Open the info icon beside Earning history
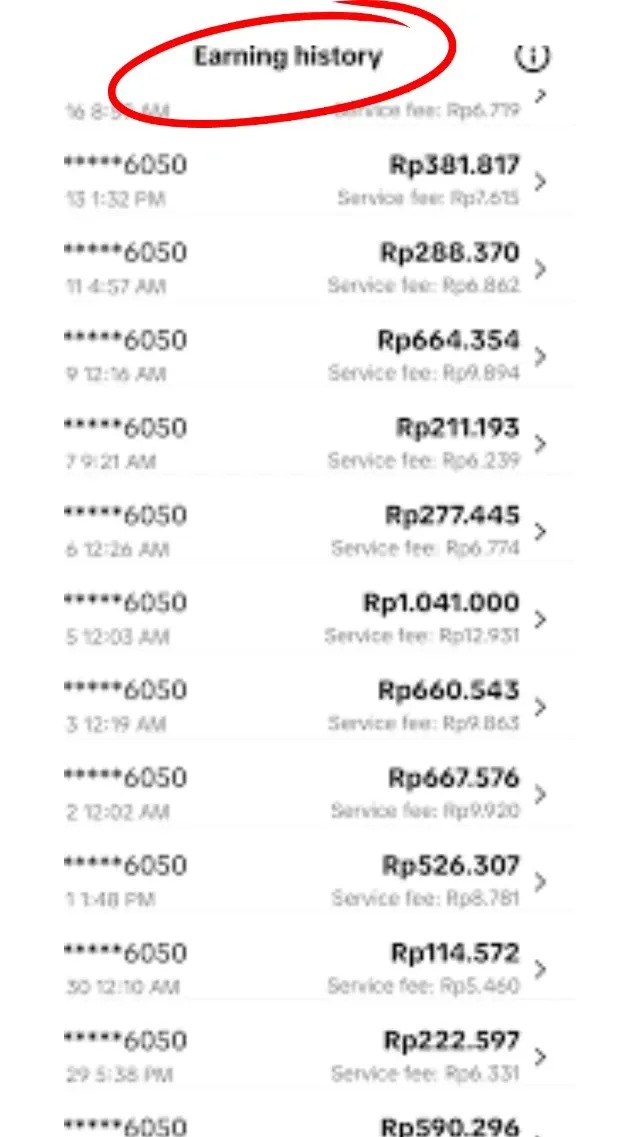 click(532, 58)
